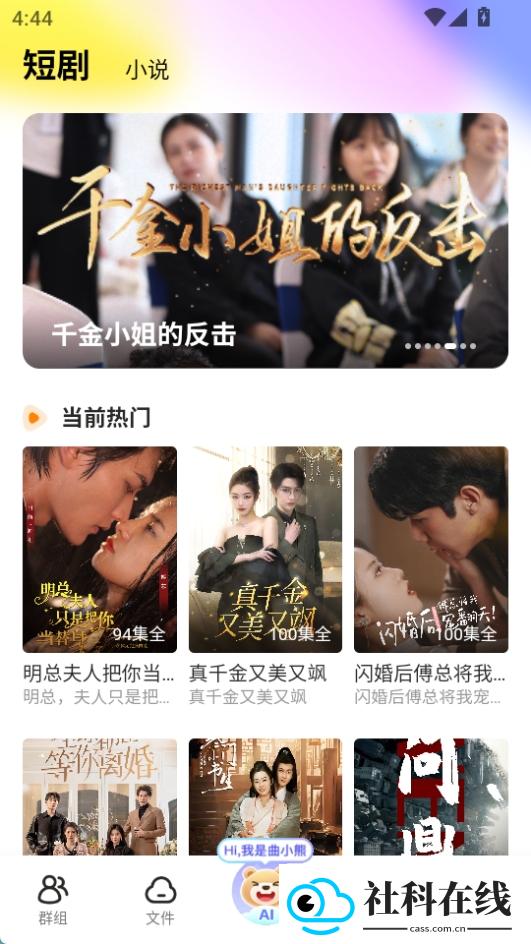This screenshot has height=944, width=531.
Task: Go to the 文件 tab
Action: pyautogui.click(x=160, y=899)
